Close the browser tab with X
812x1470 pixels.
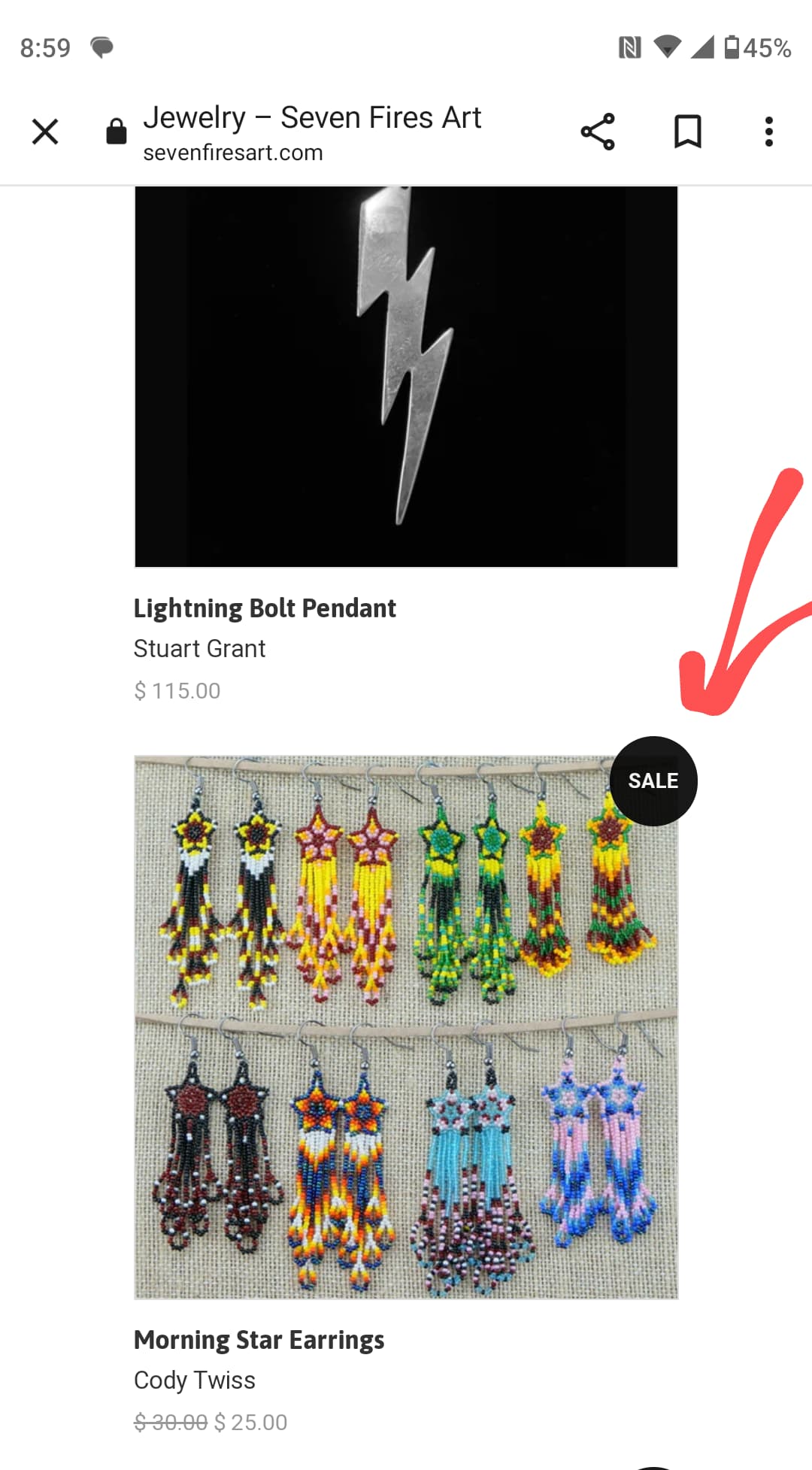pos(45,132)
